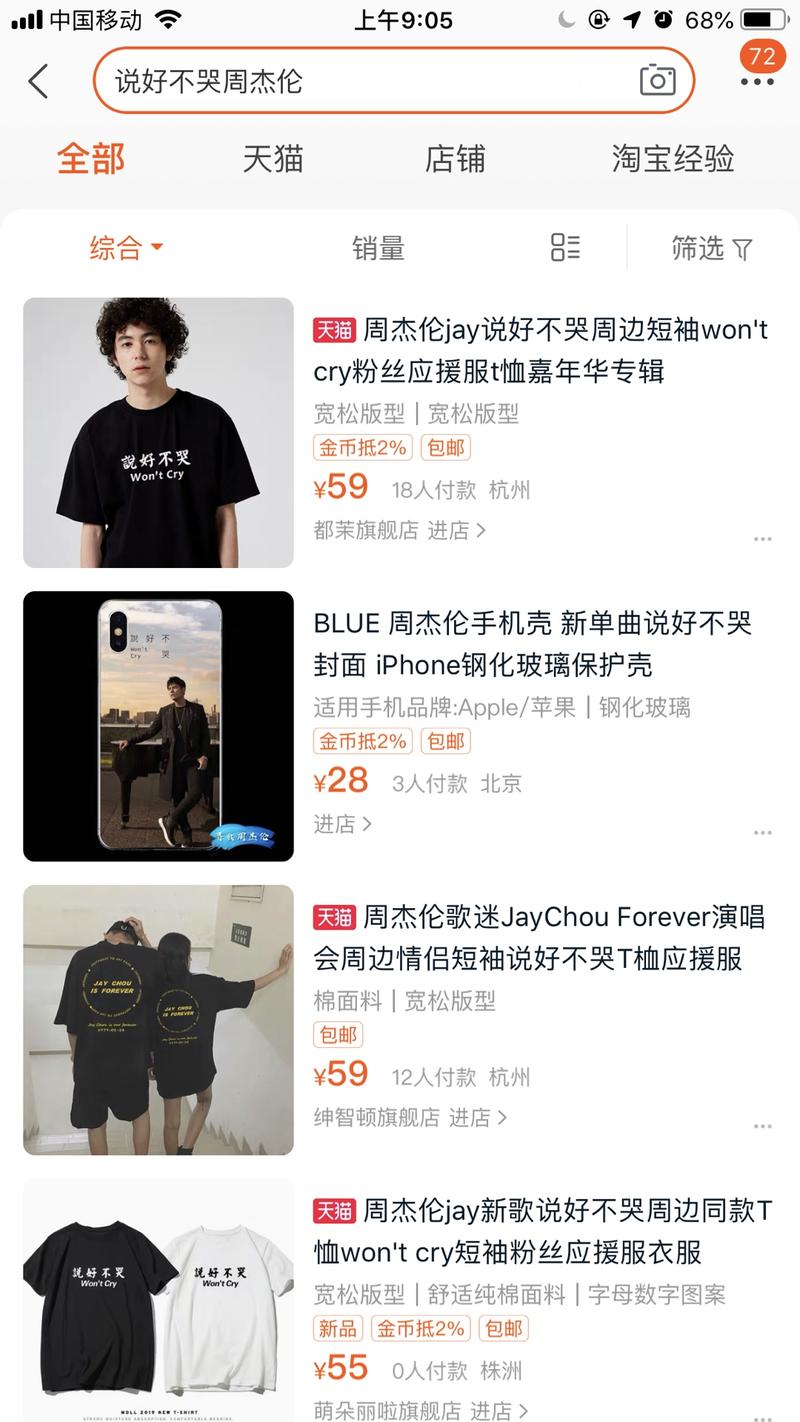This screenshot has height=1422, width=800.
Task: Select 销量 to sort by sales
Action: [x=380, y=249]
